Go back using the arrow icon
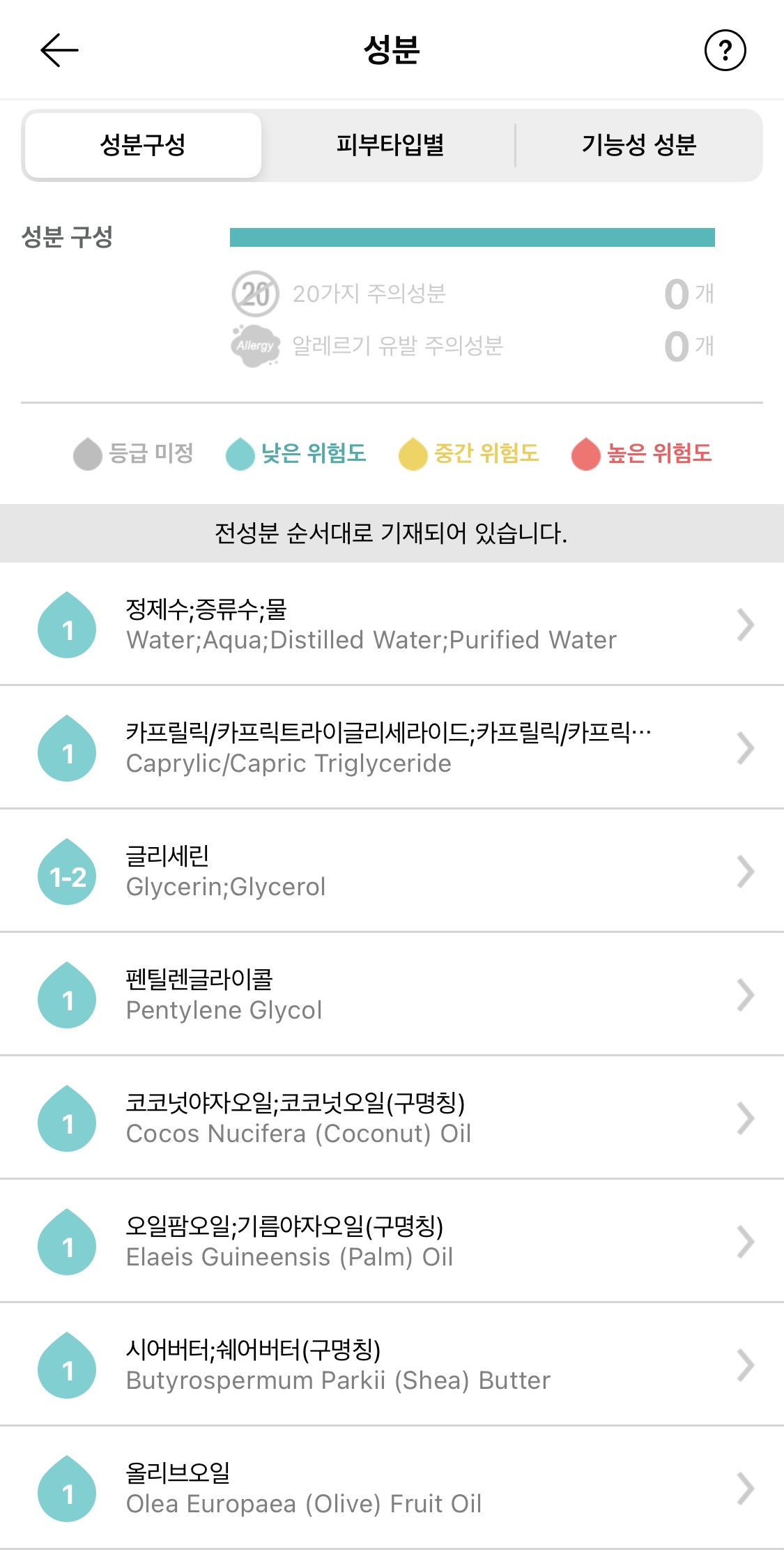The width and height of the screenshot is (784, 1559). coord(59,50)
